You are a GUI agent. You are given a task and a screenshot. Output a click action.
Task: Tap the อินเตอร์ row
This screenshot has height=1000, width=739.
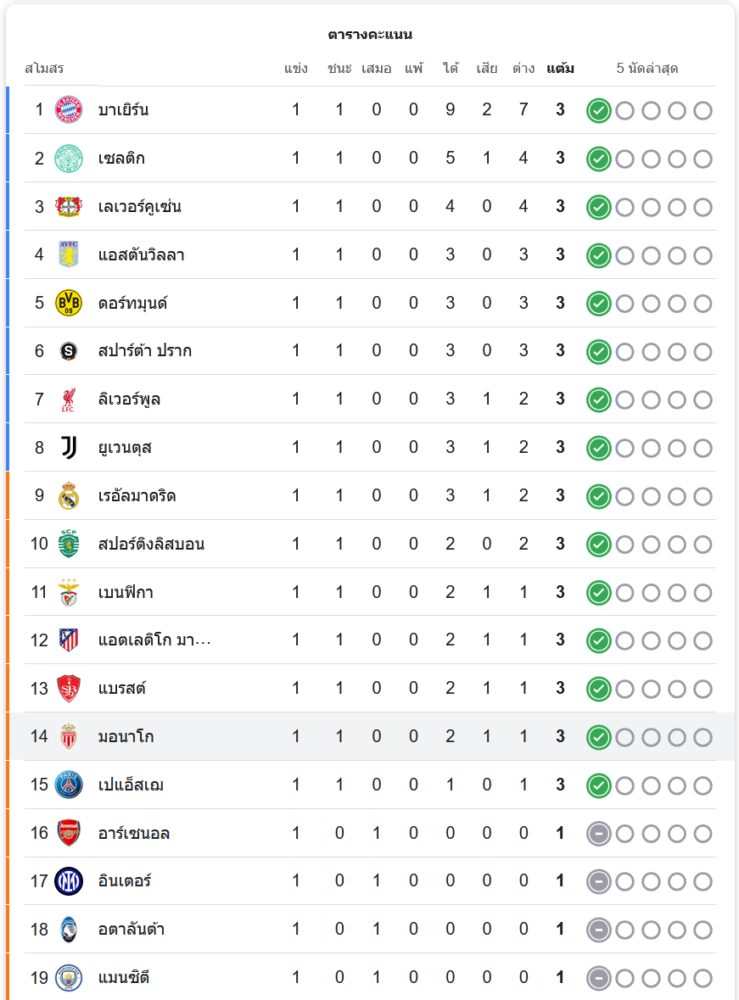tap(124, 881)
